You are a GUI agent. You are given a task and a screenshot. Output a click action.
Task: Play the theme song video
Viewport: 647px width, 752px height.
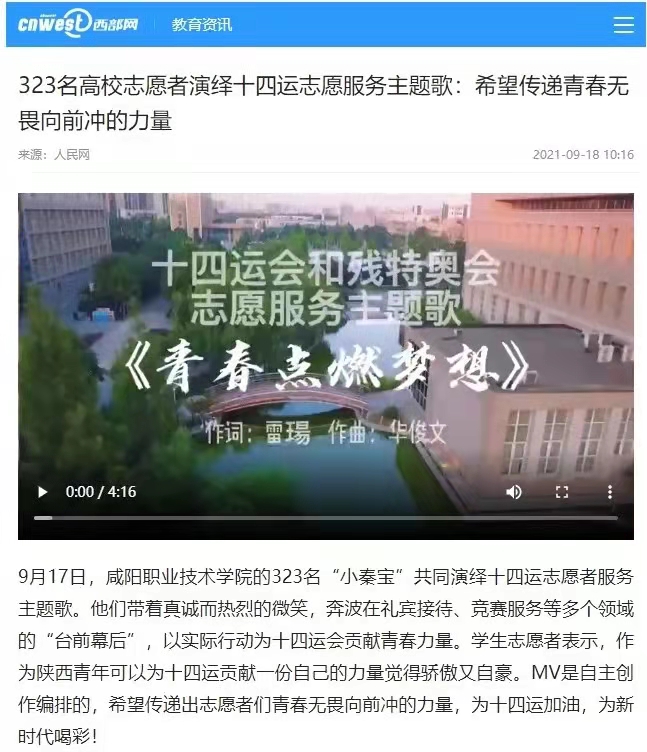42,492
